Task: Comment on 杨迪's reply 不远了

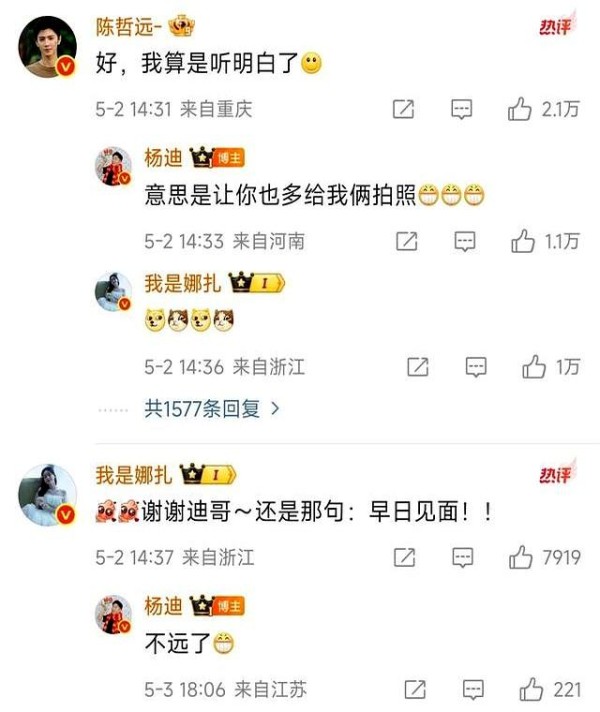Action: 473,689
